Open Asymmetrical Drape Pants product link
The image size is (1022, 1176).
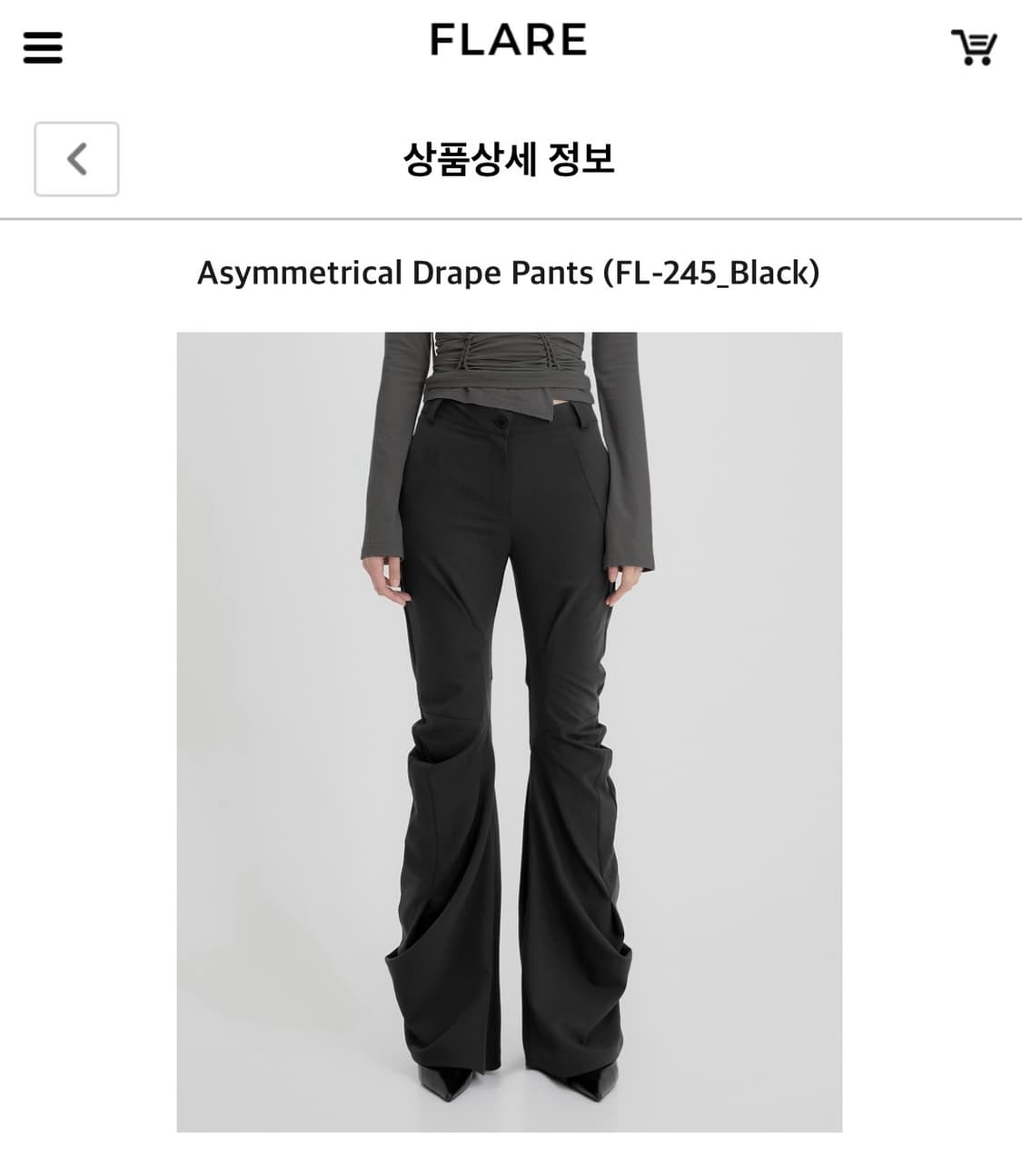click(x=509, y=272)
